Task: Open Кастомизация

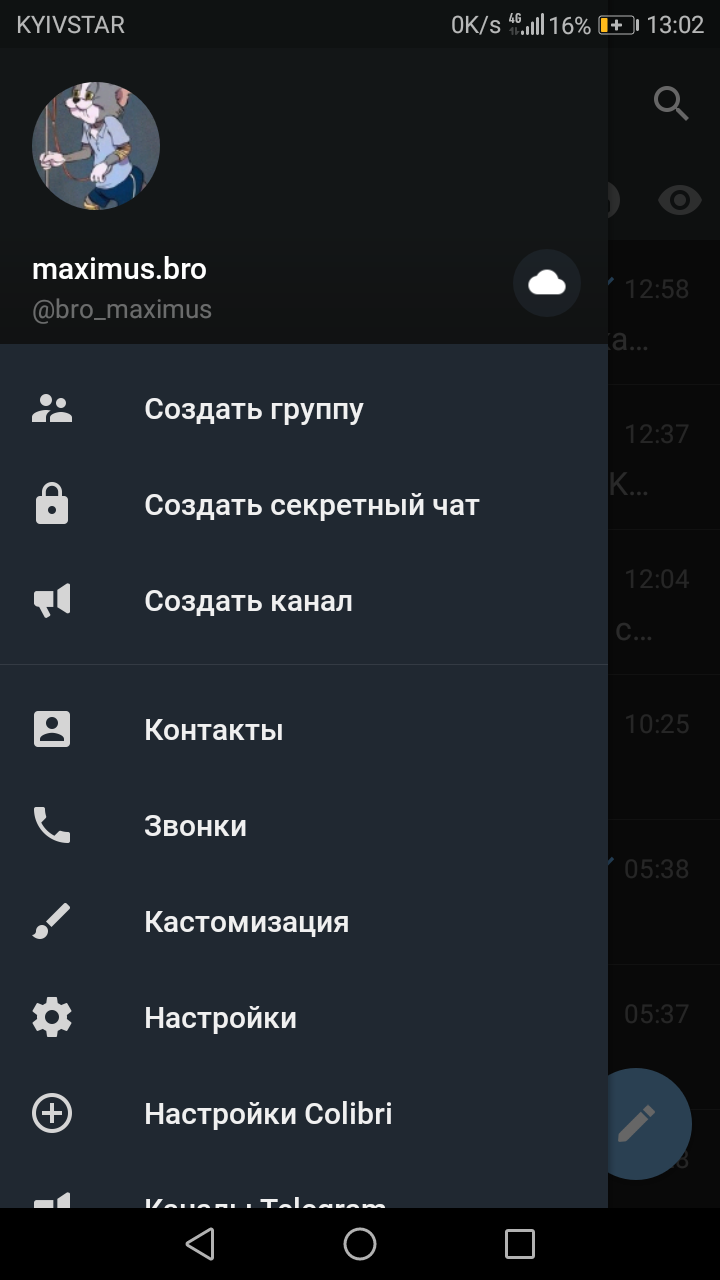Action: pos(304,922)
